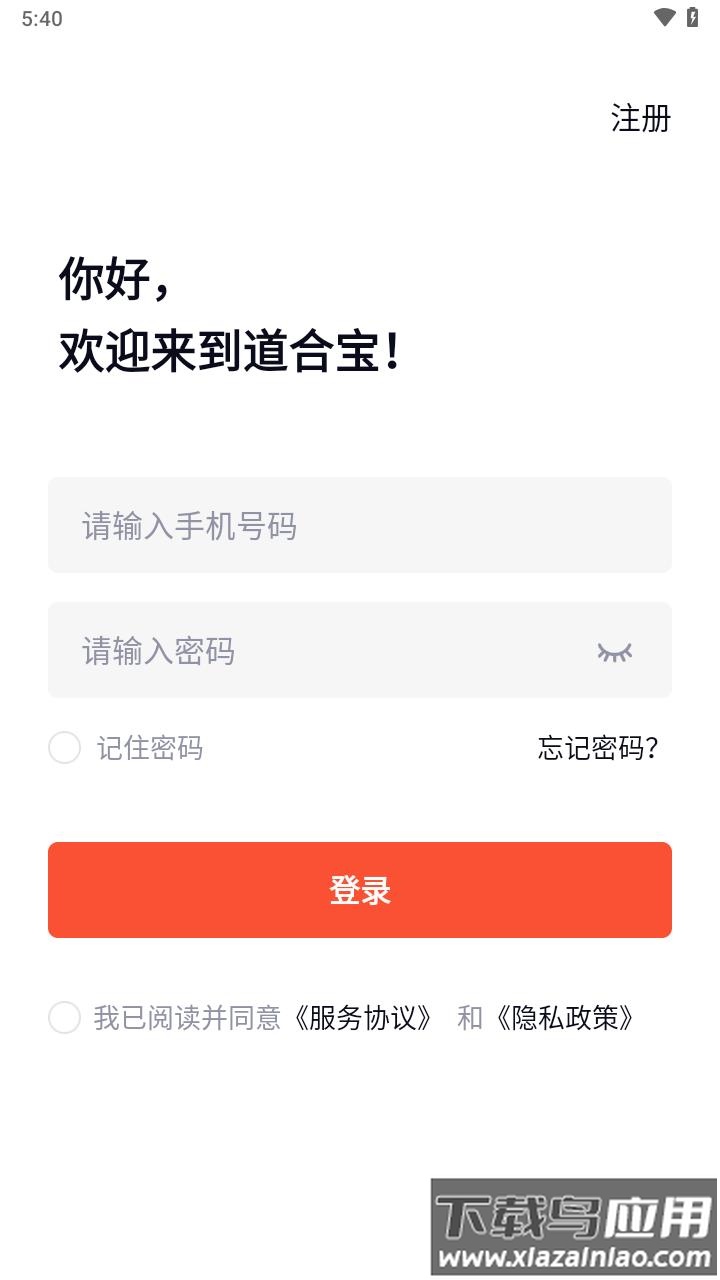Tap the 欢迎来到道合宝 welcome heading
Screen dimensions: 720x1280
pos(230,350)
